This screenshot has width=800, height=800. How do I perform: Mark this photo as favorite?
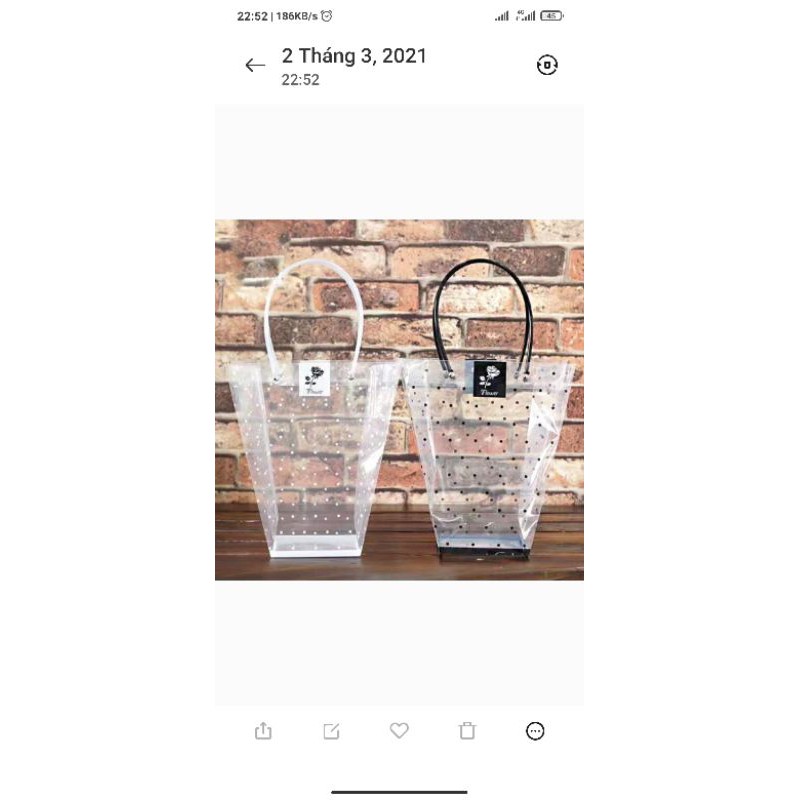[399, 731]
